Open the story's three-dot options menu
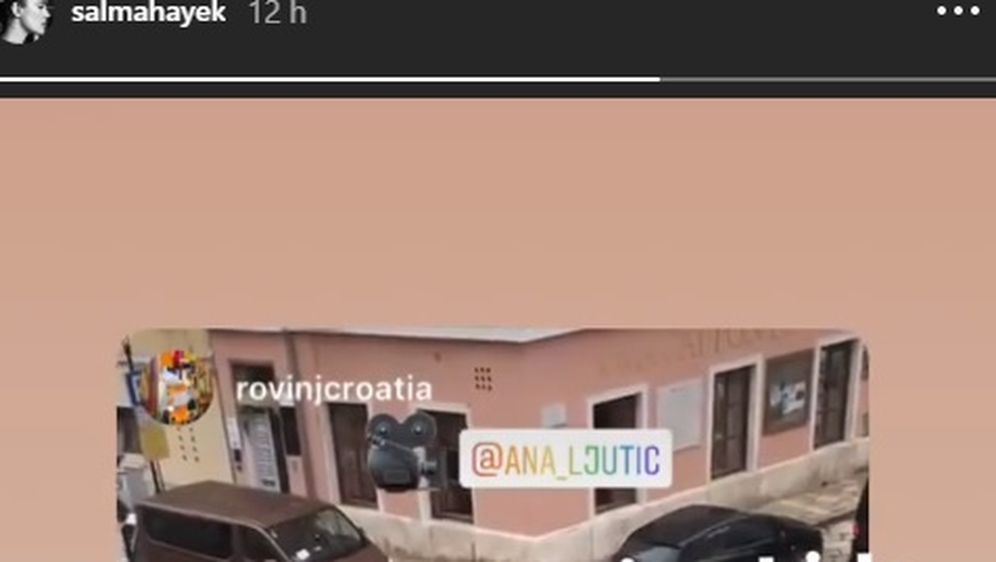 pos(958,12)
